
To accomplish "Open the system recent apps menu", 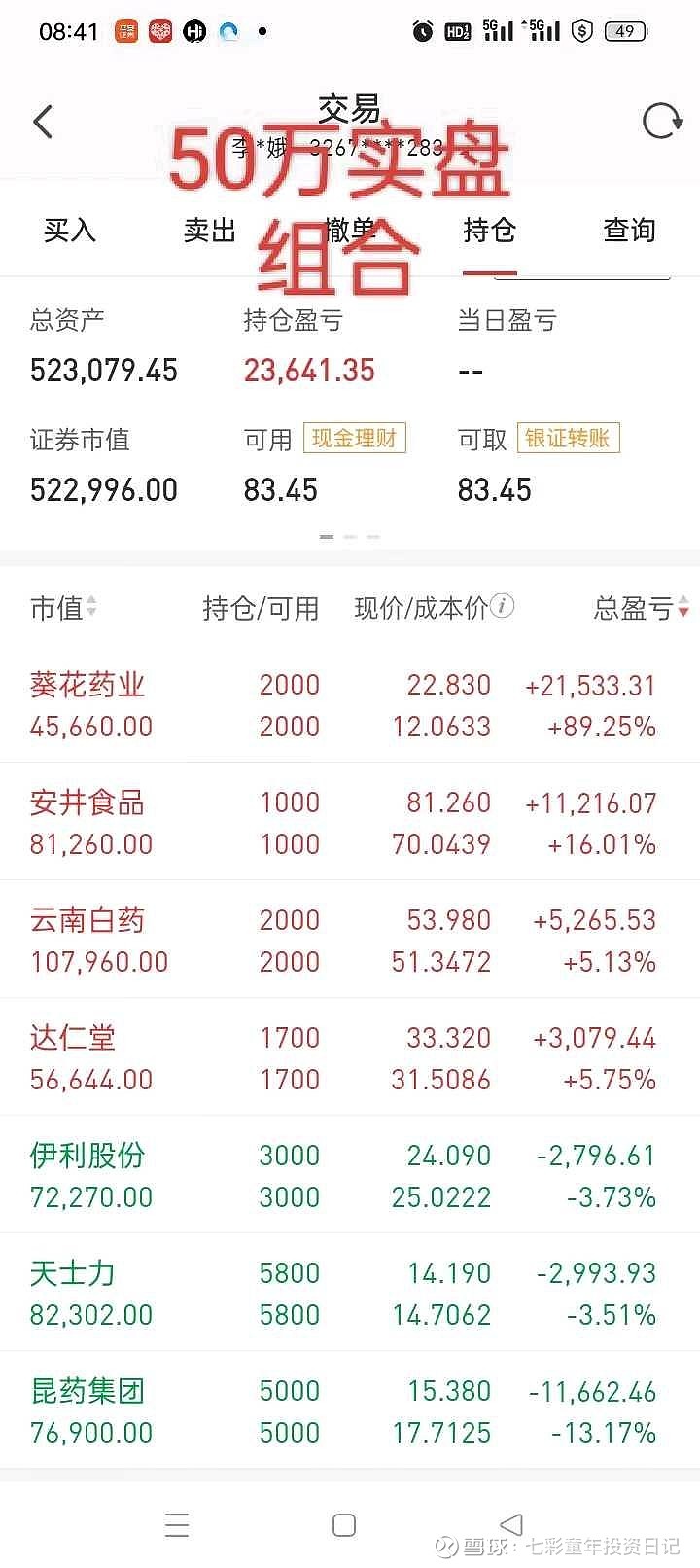I will click(177, 1525).
